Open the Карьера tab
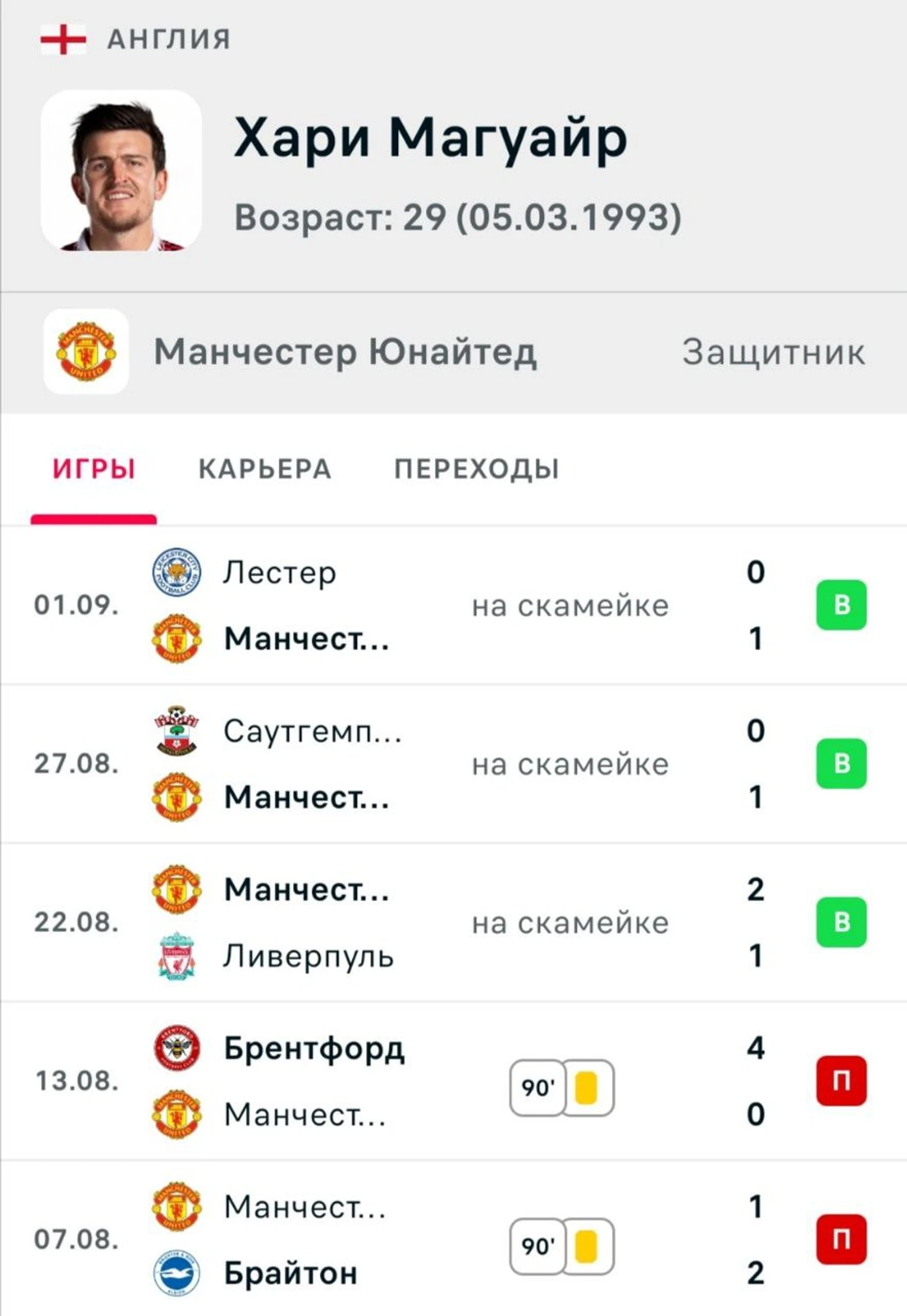This screenshot has width=907, height=1316. [265, 469]
